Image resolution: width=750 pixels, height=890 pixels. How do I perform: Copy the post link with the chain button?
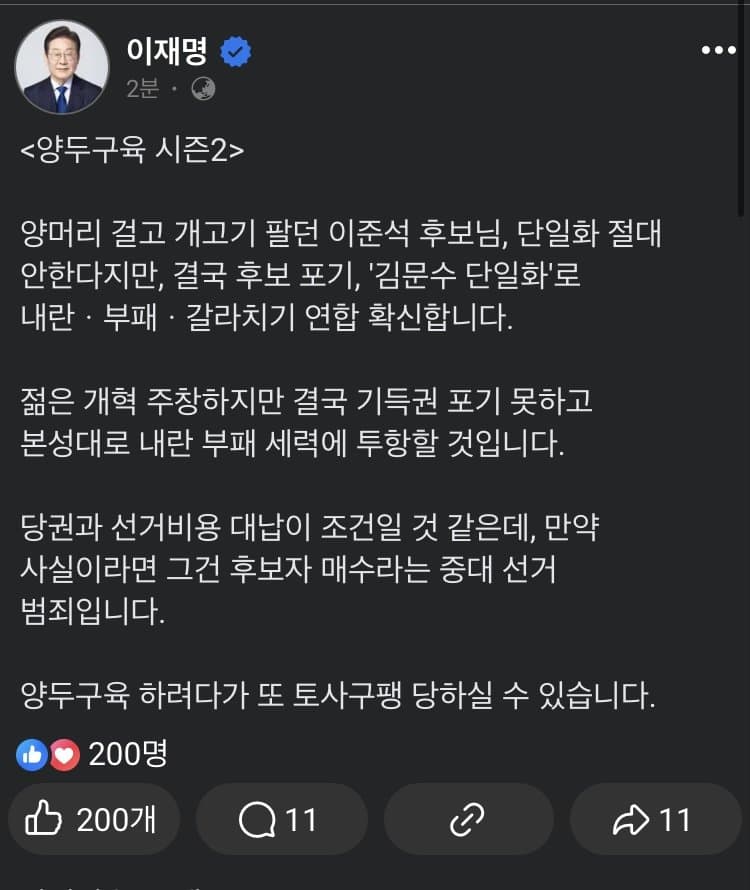(x=467, y=820)
